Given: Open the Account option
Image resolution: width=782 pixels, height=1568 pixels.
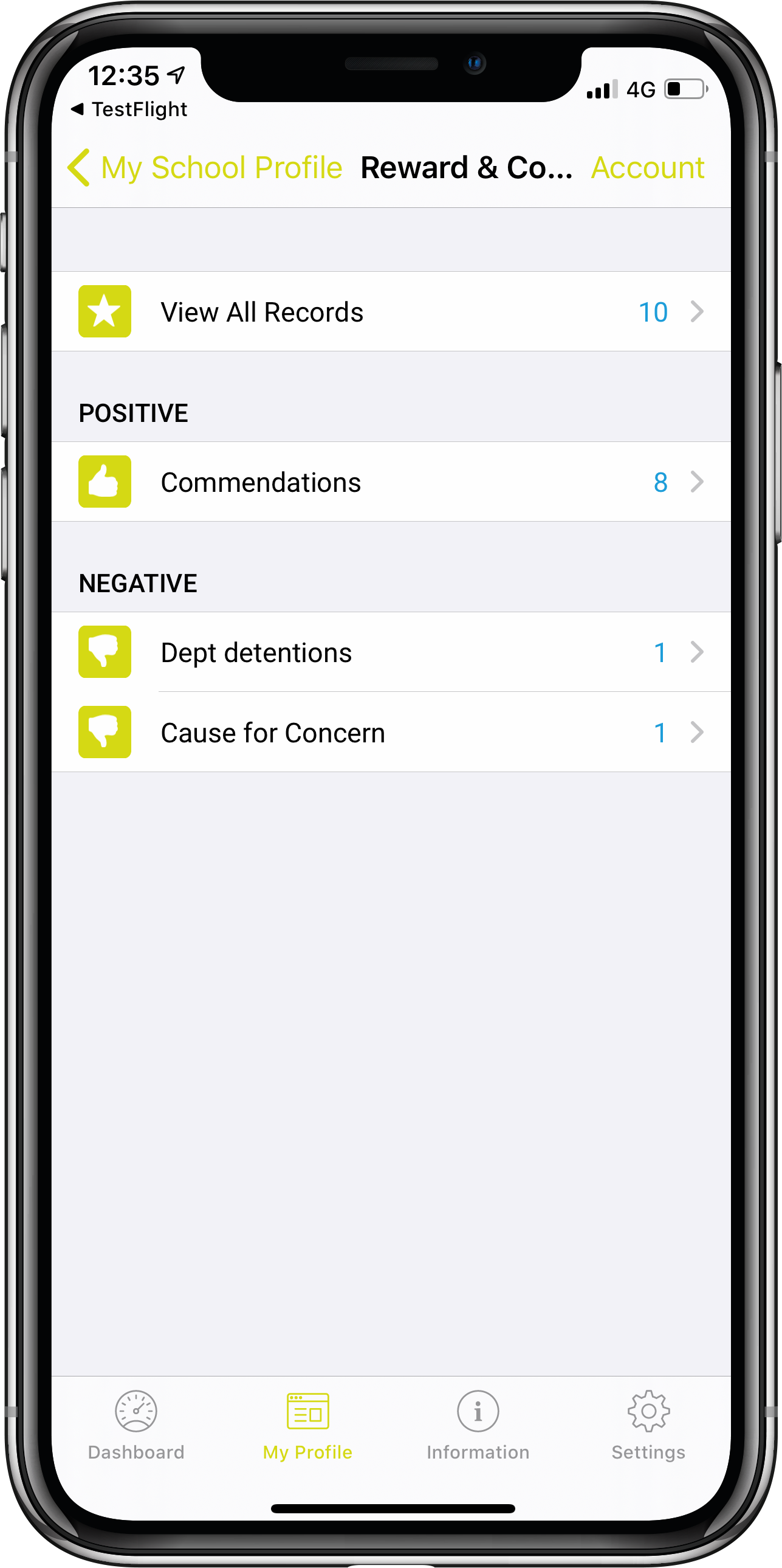Looking at the screenshot, I should coord(648,167).
